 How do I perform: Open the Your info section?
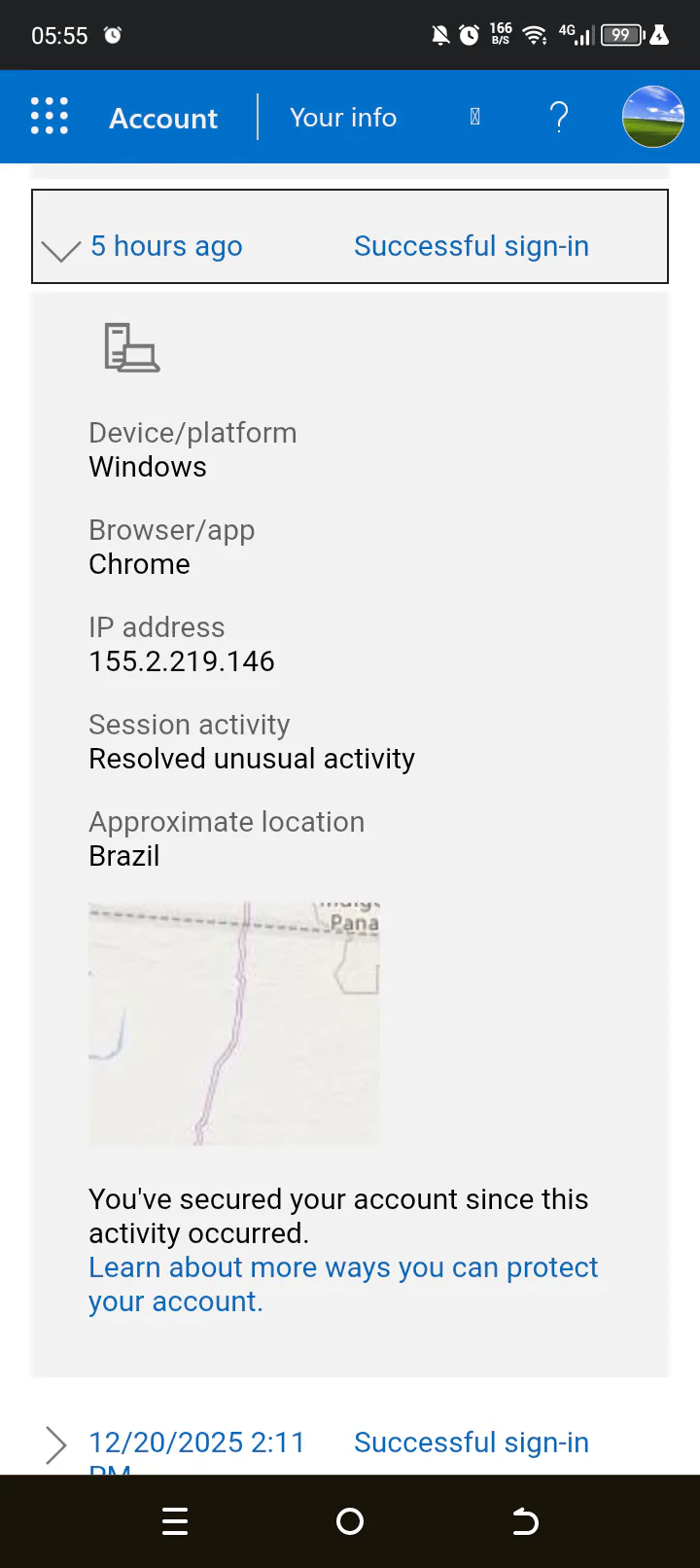(x=343, y=118)
